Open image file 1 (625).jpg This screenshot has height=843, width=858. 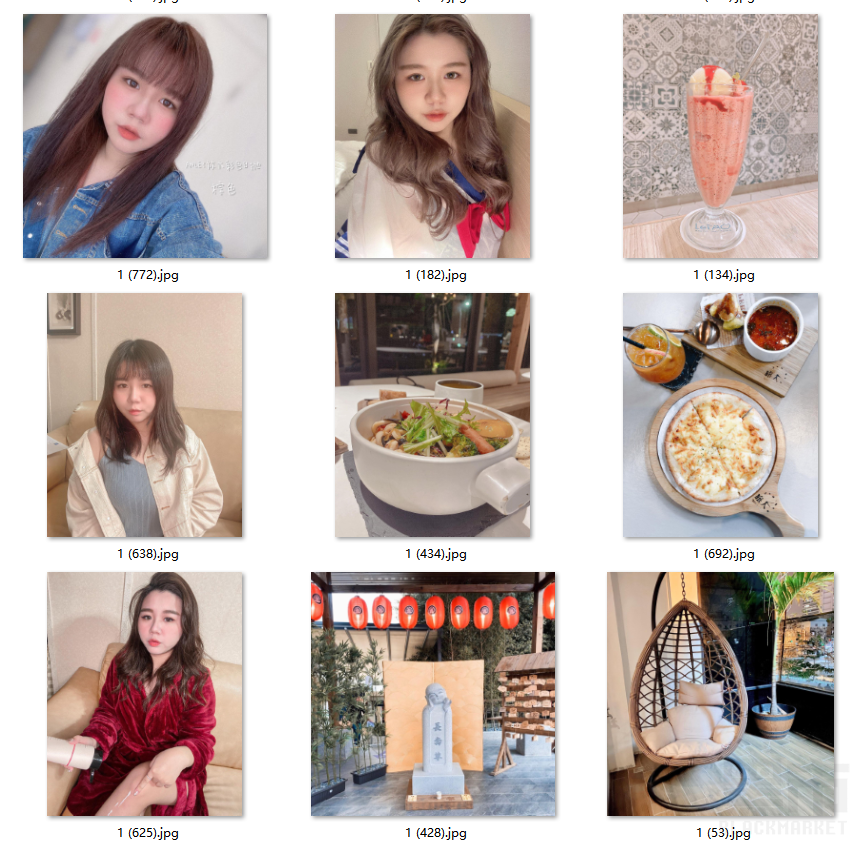click(145, 694)
